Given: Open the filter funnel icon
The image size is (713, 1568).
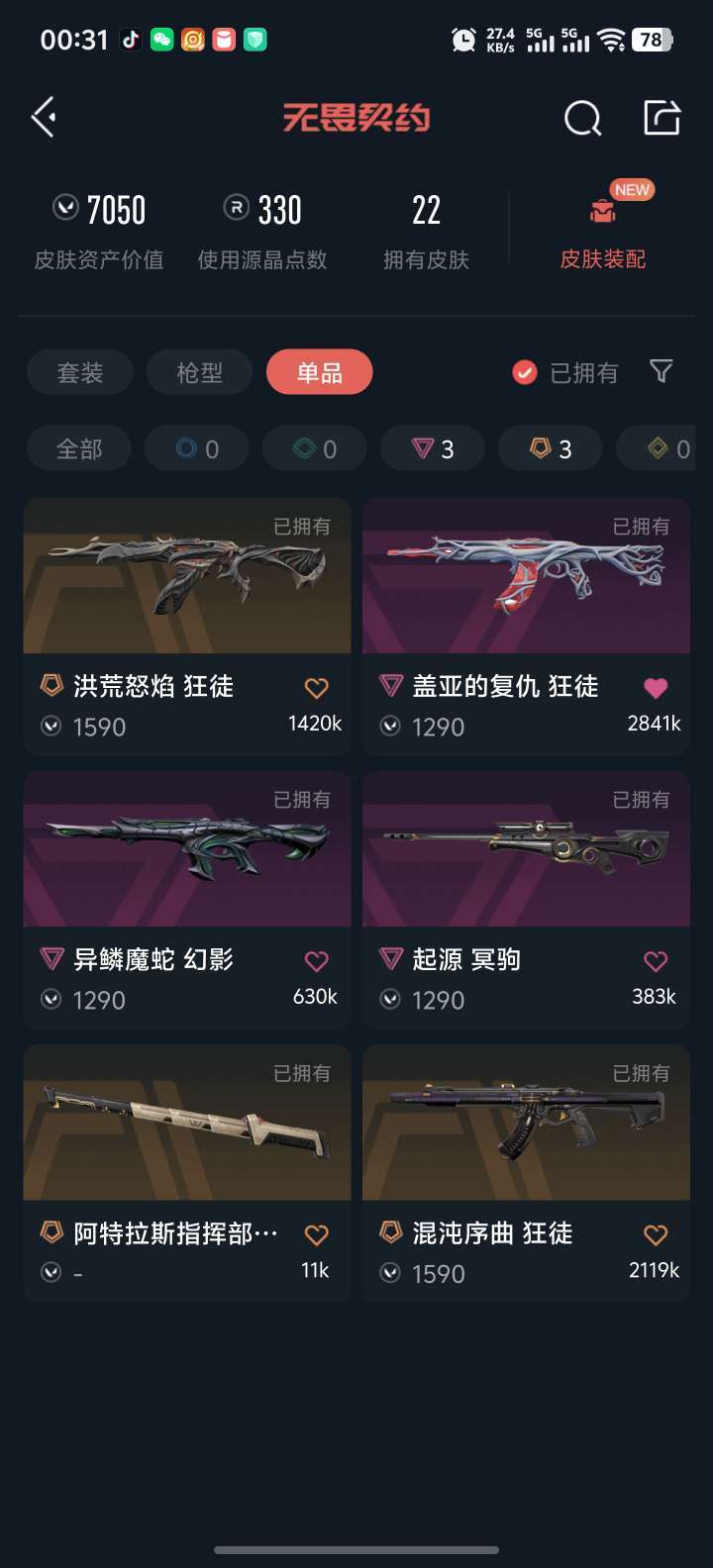Looking at the screenshot, I should click(x=662, y=371).
